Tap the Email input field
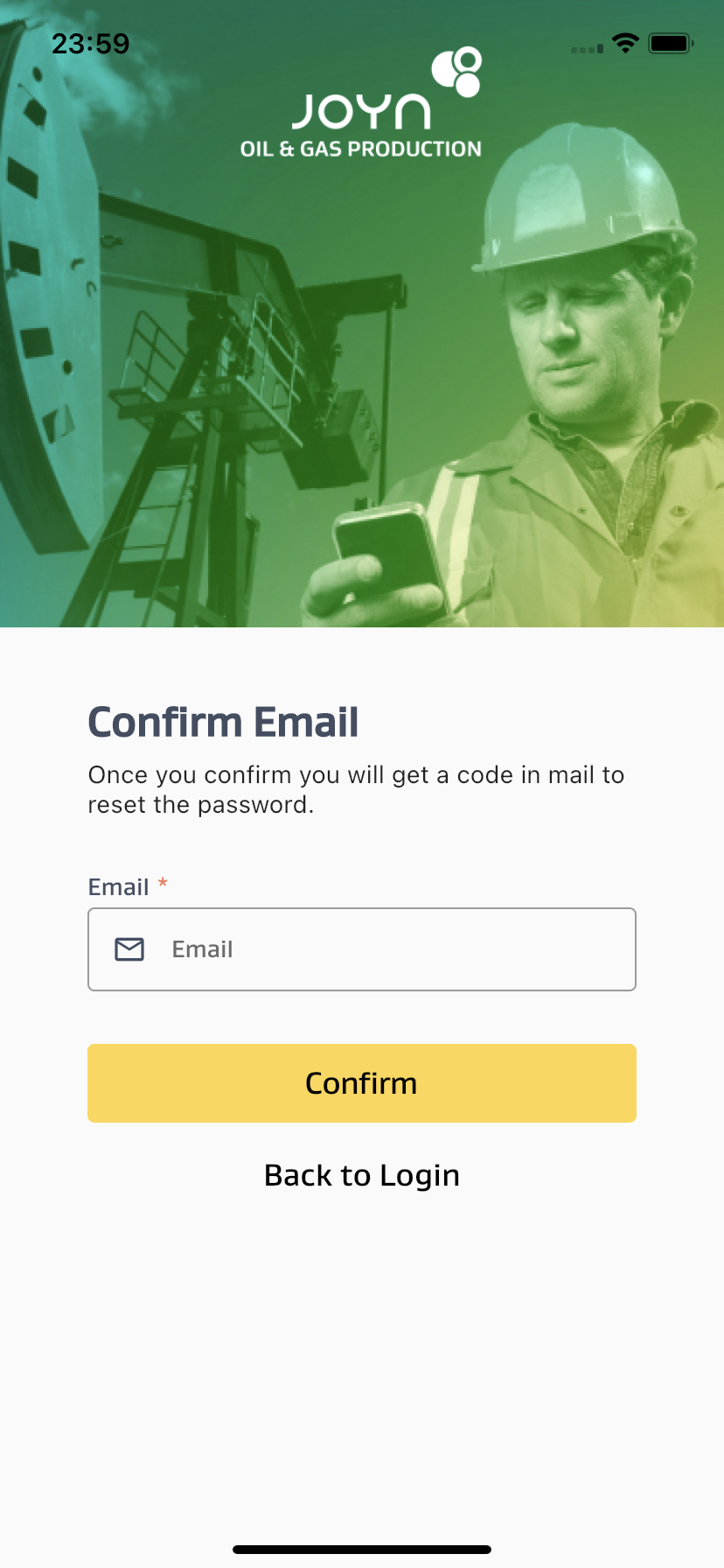 pyautogui.click(x=385, y=949)
